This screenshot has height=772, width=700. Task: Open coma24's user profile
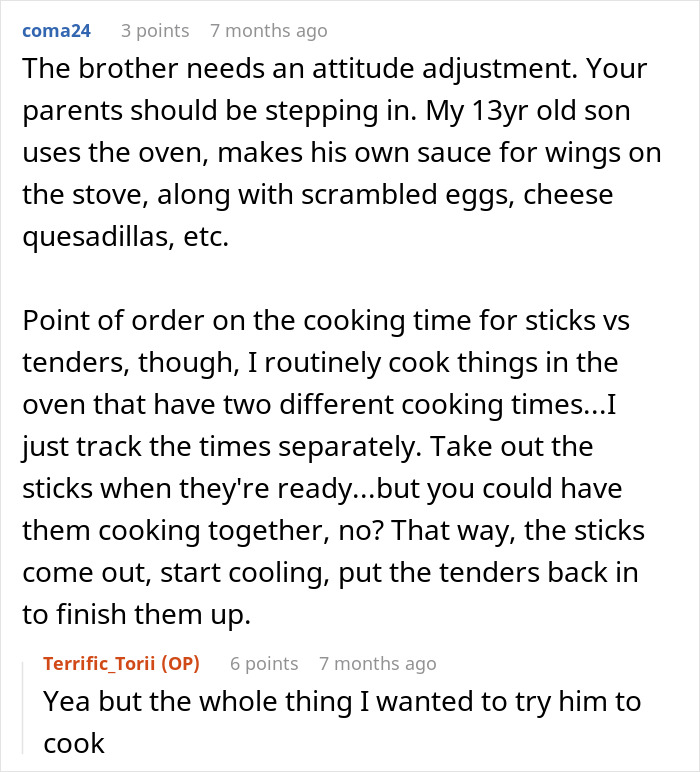point(55,31)
